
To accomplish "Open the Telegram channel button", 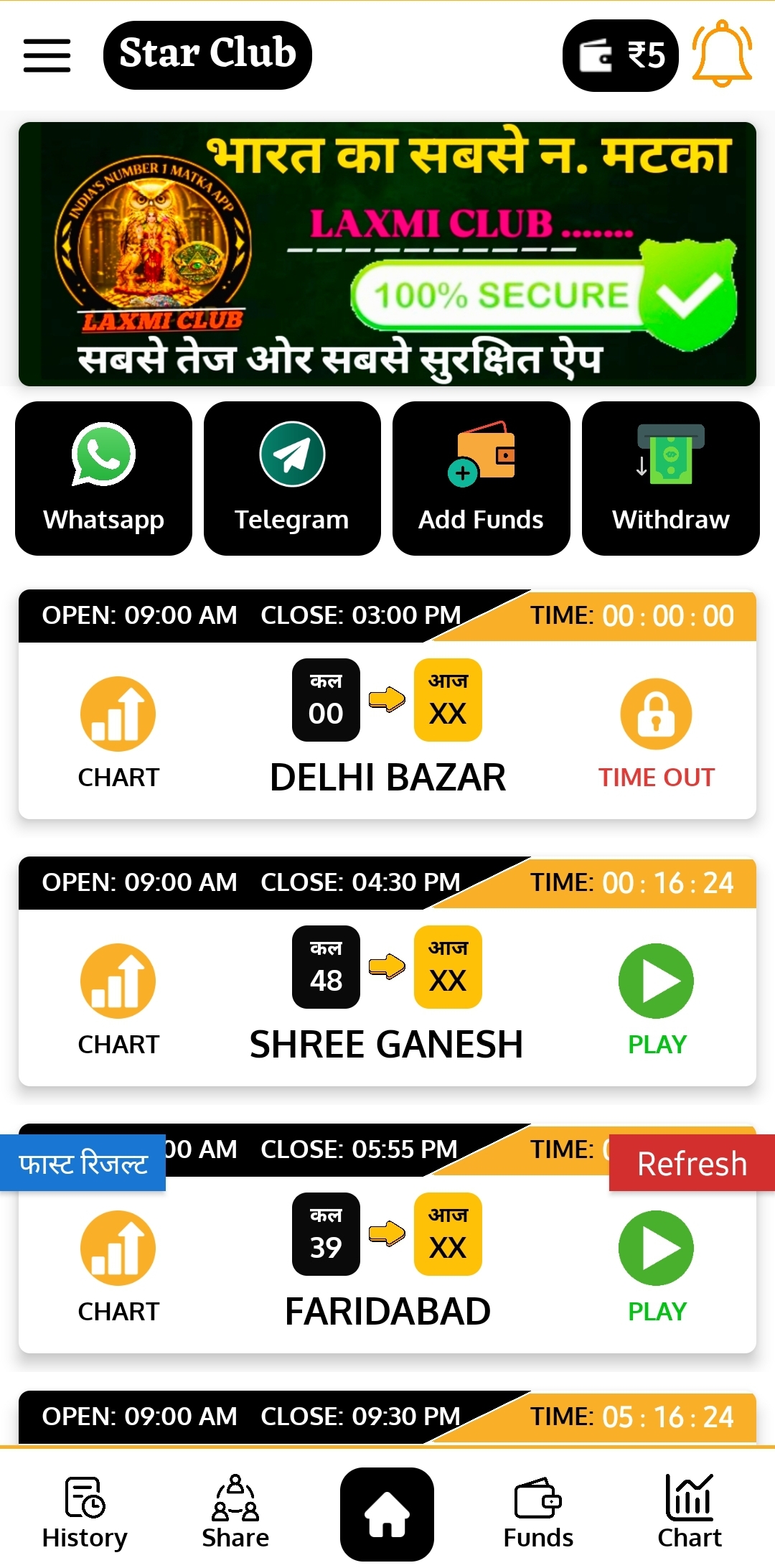I will 292,478.
